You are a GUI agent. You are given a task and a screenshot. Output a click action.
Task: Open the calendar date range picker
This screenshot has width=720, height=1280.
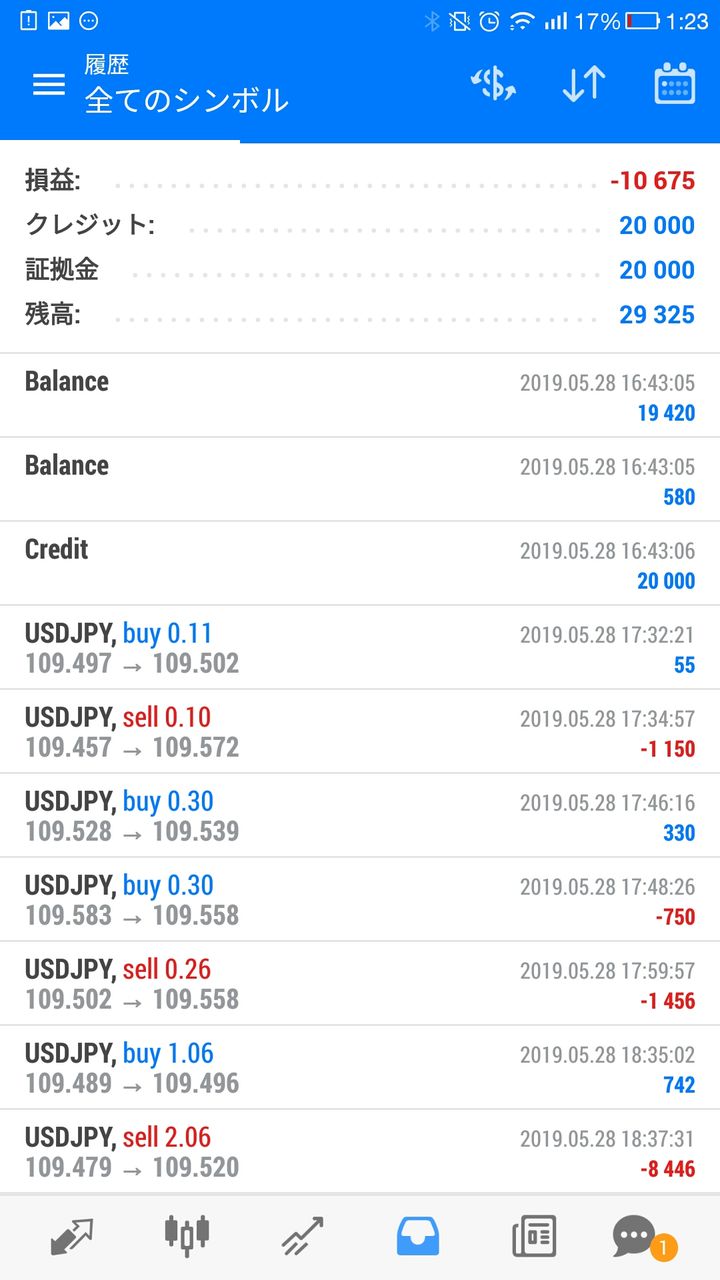675,85
